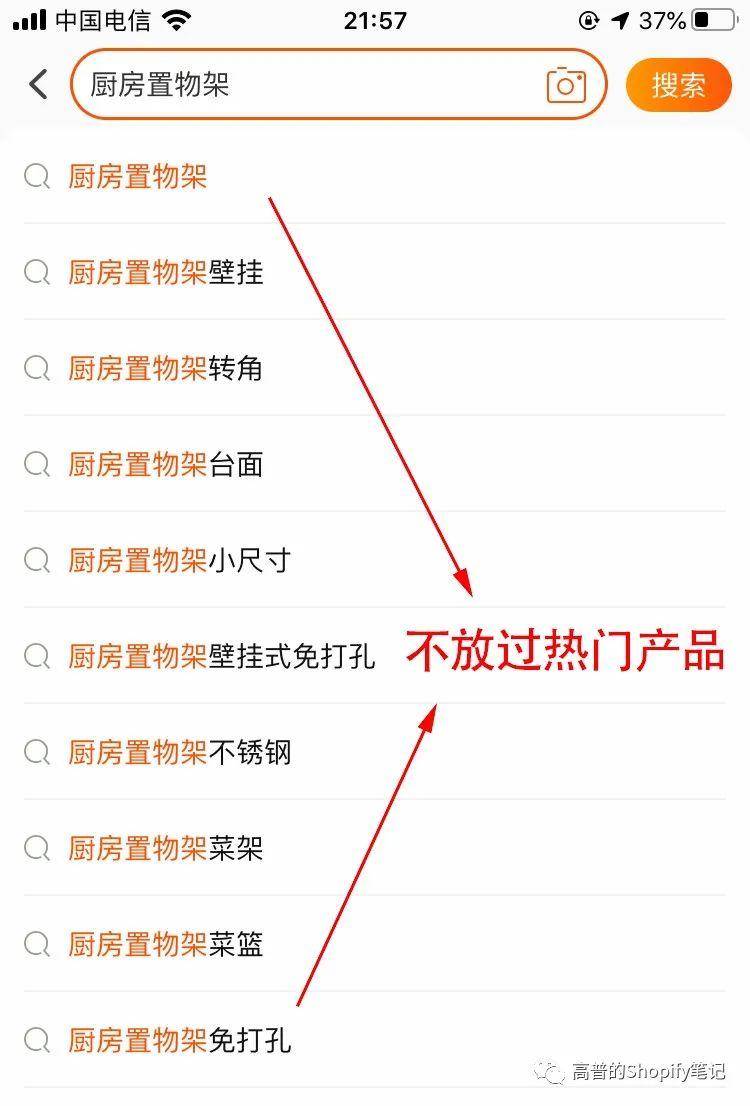Open the suggestion 厨房置物架菜架
The height and width of the screenshot is (1106, 750).
pyautogui.click(x=165, y=849)
